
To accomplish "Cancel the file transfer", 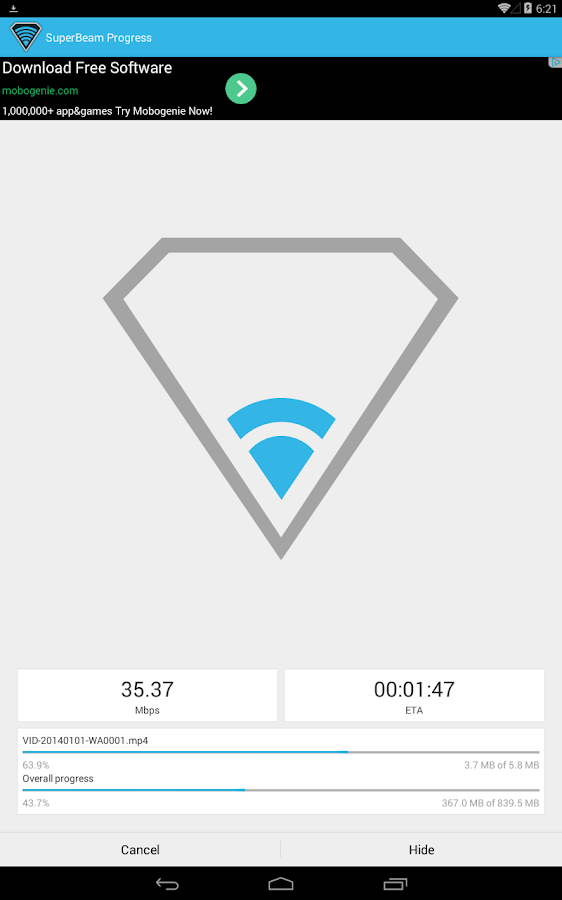I will (140, 849).
